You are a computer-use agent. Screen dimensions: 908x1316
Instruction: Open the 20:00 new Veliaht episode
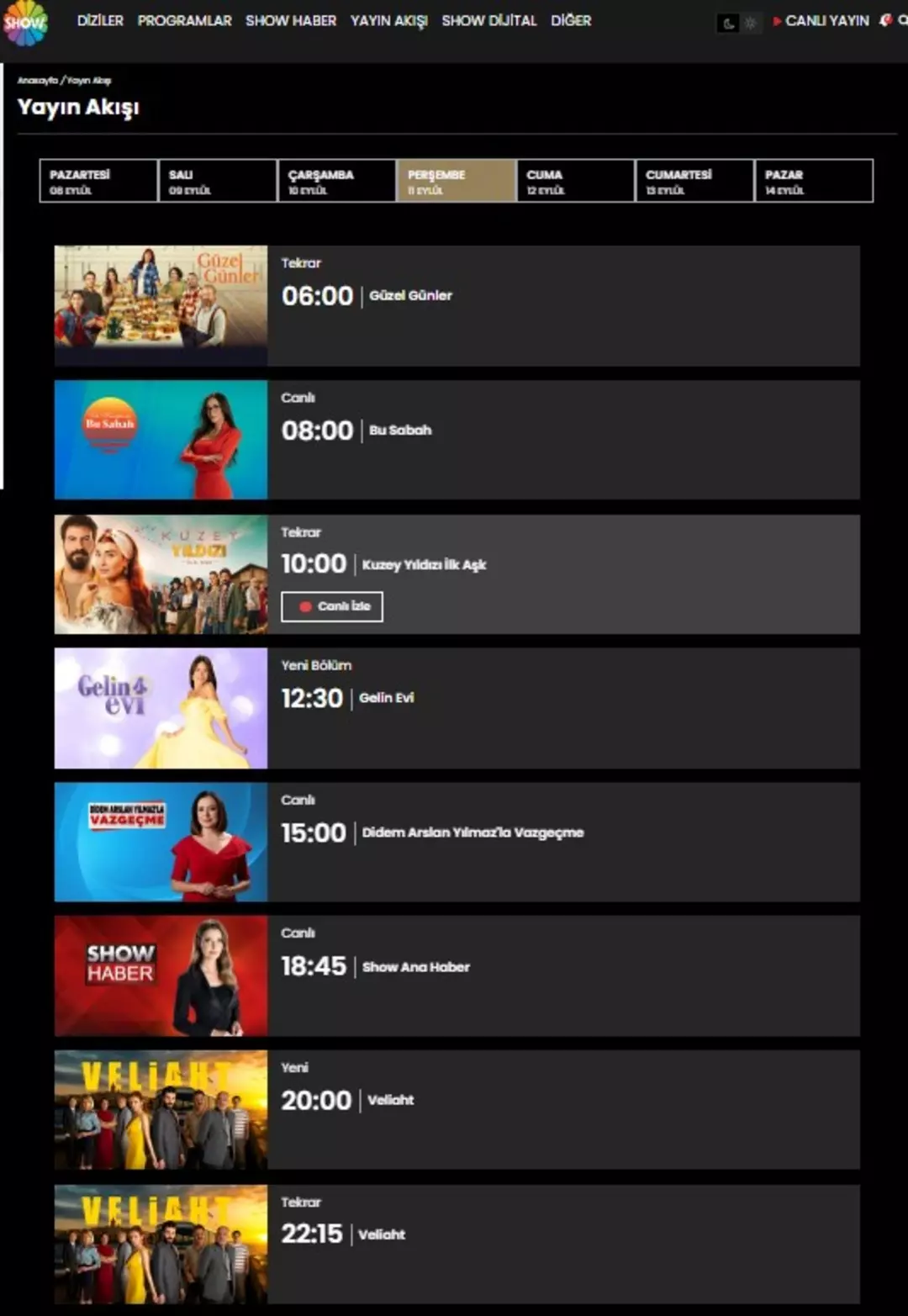(390, 1100)
